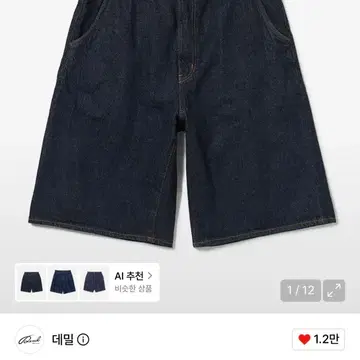The image size is (360, 360).
Task: Tap the info icon next to 데밀
Action: [83, 340]
